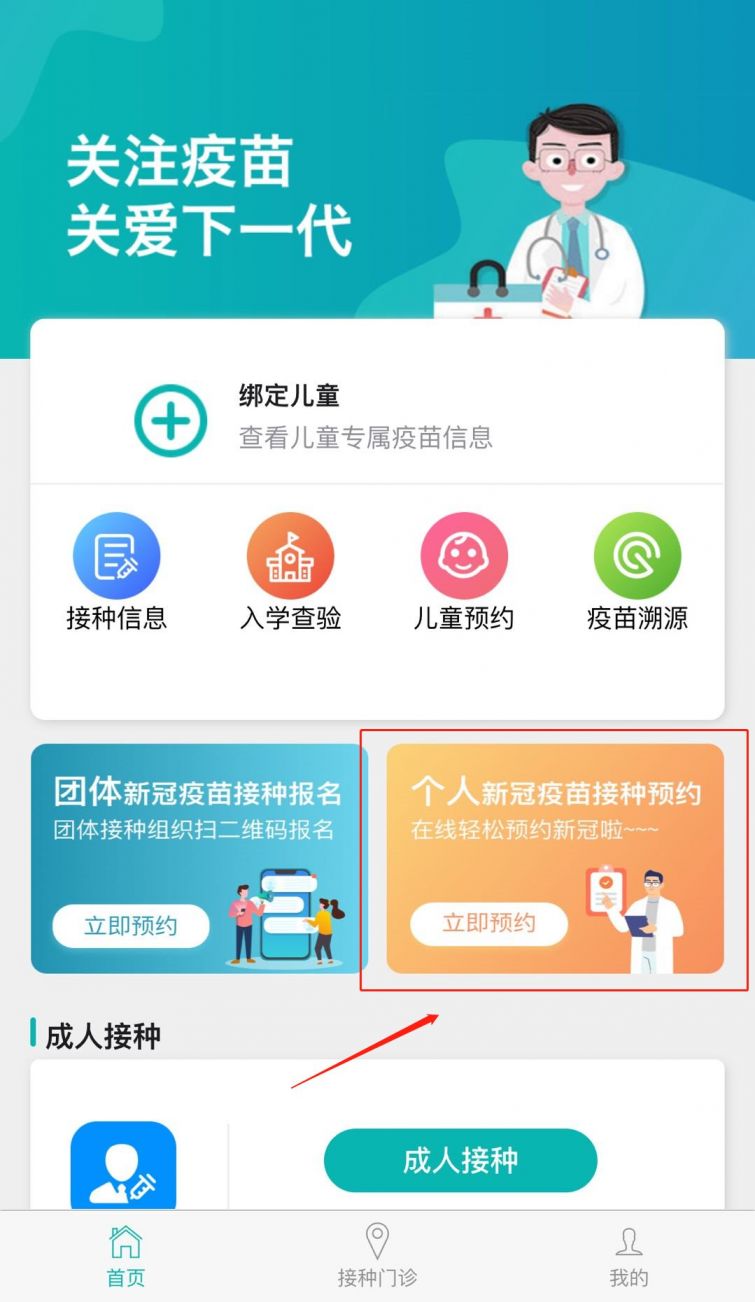Switch to the 接种门诊 tab
The height and width of the screenshot is (1302, 755).
point(377,1256)
